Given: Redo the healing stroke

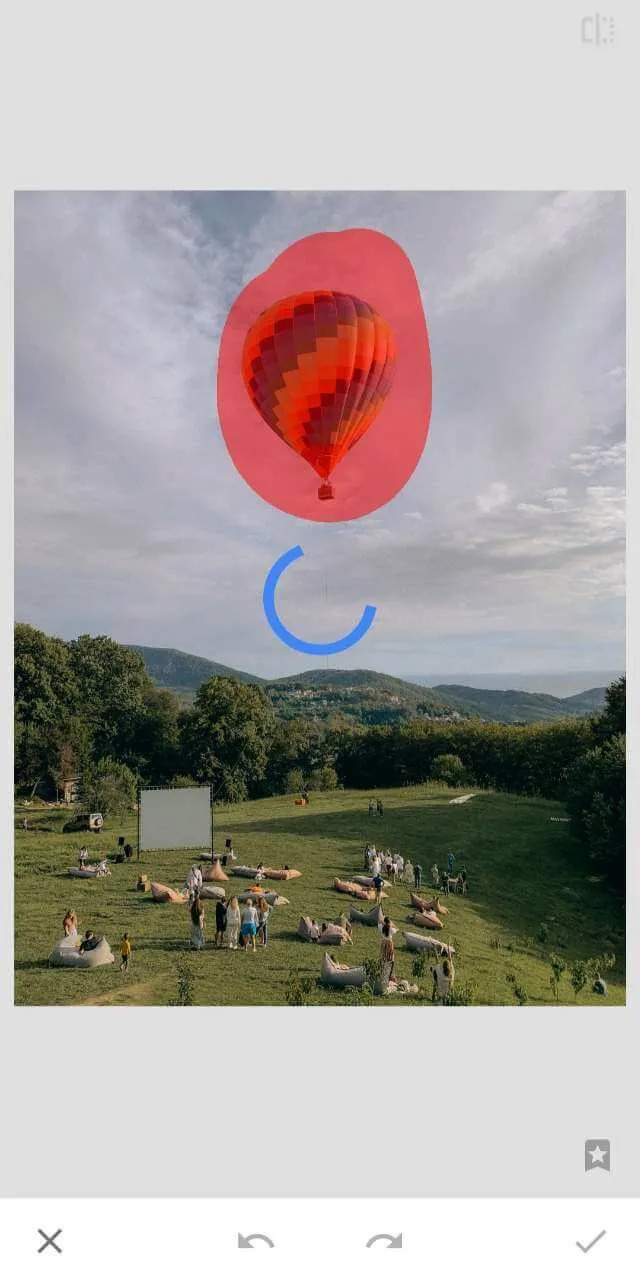Looking at the screenshot, I should pyautogui.click(x=384, y=1241).
